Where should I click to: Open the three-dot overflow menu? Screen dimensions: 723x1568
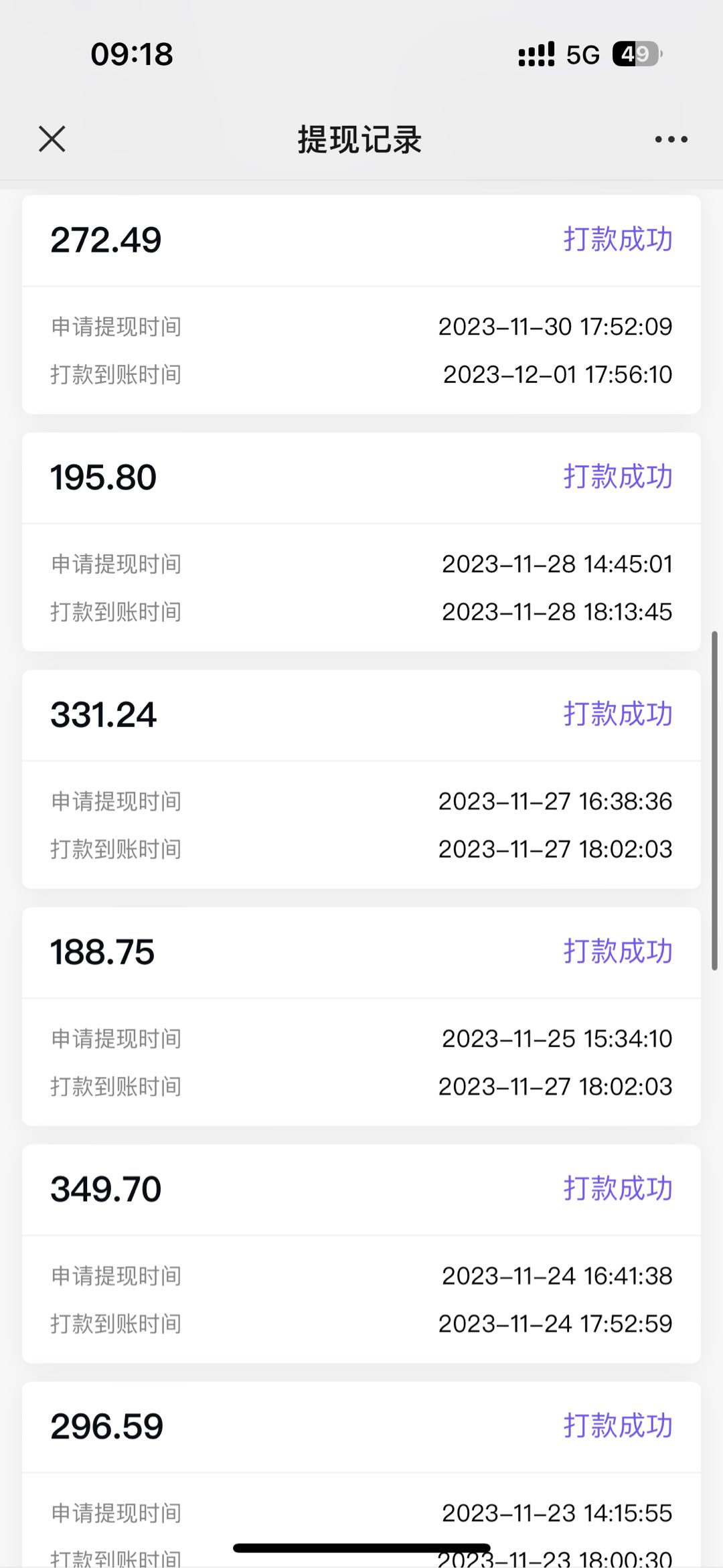[671, 139]
